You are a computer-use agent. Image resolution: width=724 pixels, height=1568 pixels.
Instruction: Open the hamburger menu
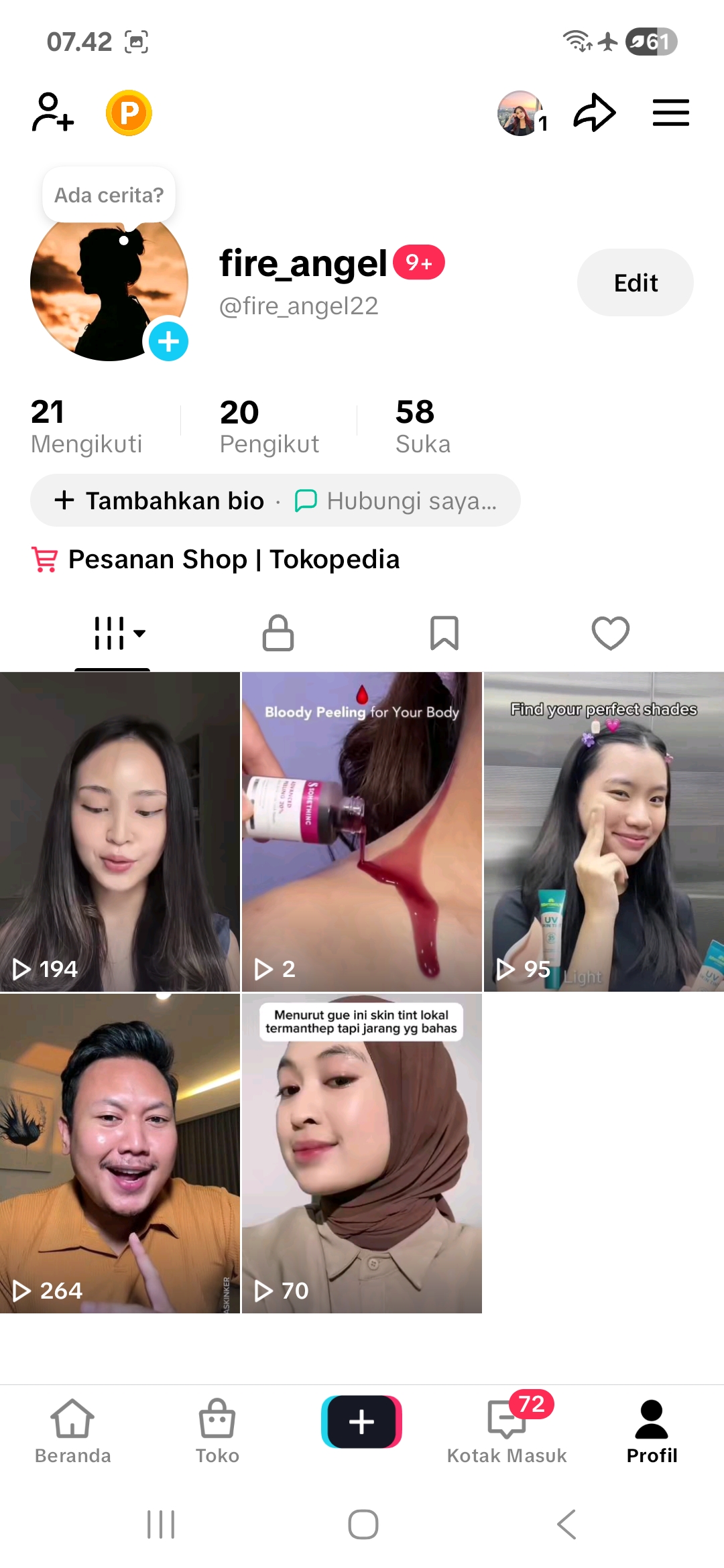(x=670, y=113)
